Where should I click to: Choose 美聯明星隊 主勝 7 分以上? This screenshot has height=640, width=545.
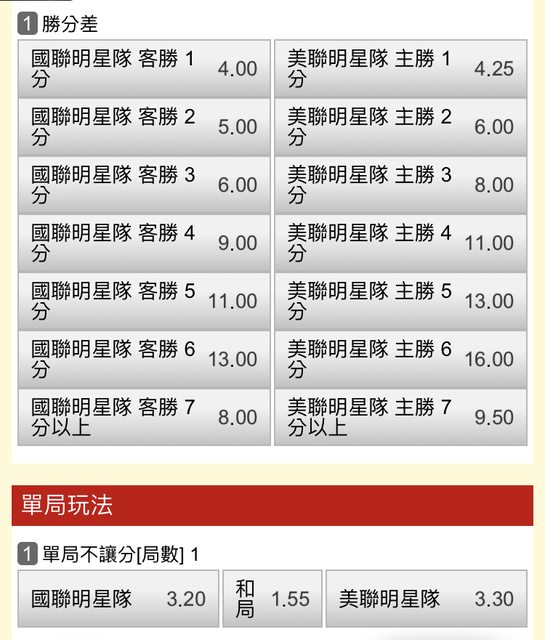(400, 417)
